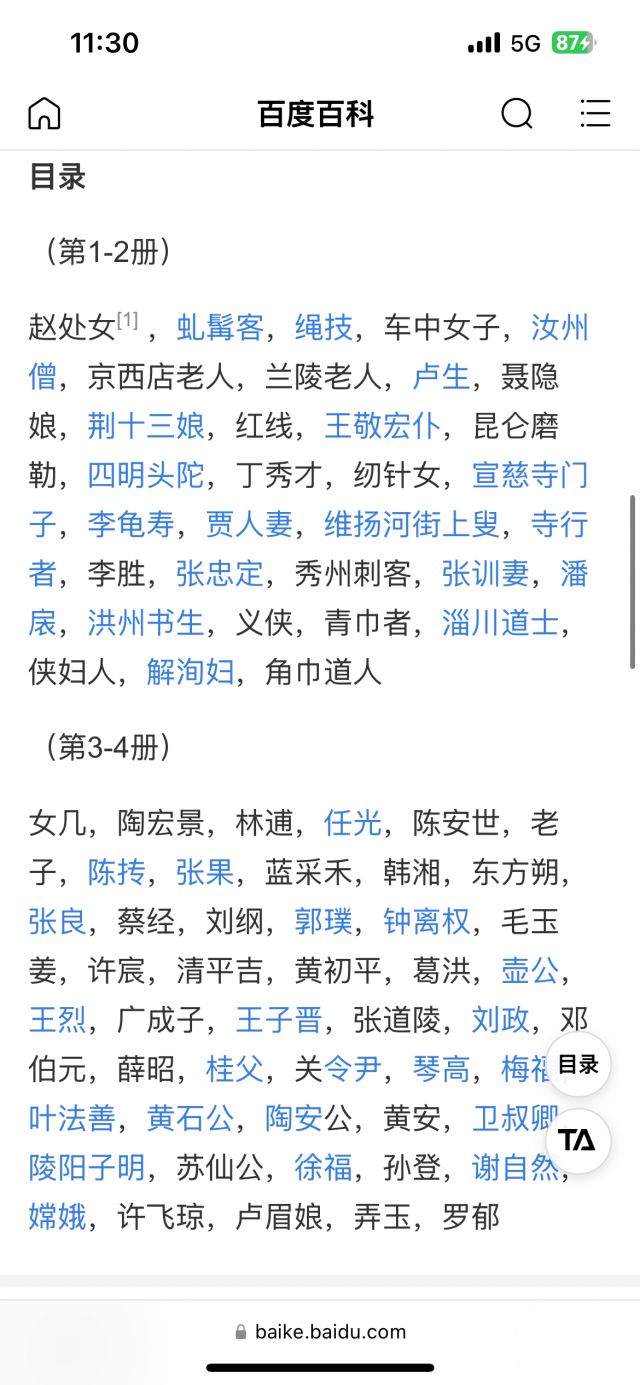The width and height of the screenshot is (640, 1385).
Task: Open the 淄川道士 link
Action: pyautogui.click(x=501, y=623)
